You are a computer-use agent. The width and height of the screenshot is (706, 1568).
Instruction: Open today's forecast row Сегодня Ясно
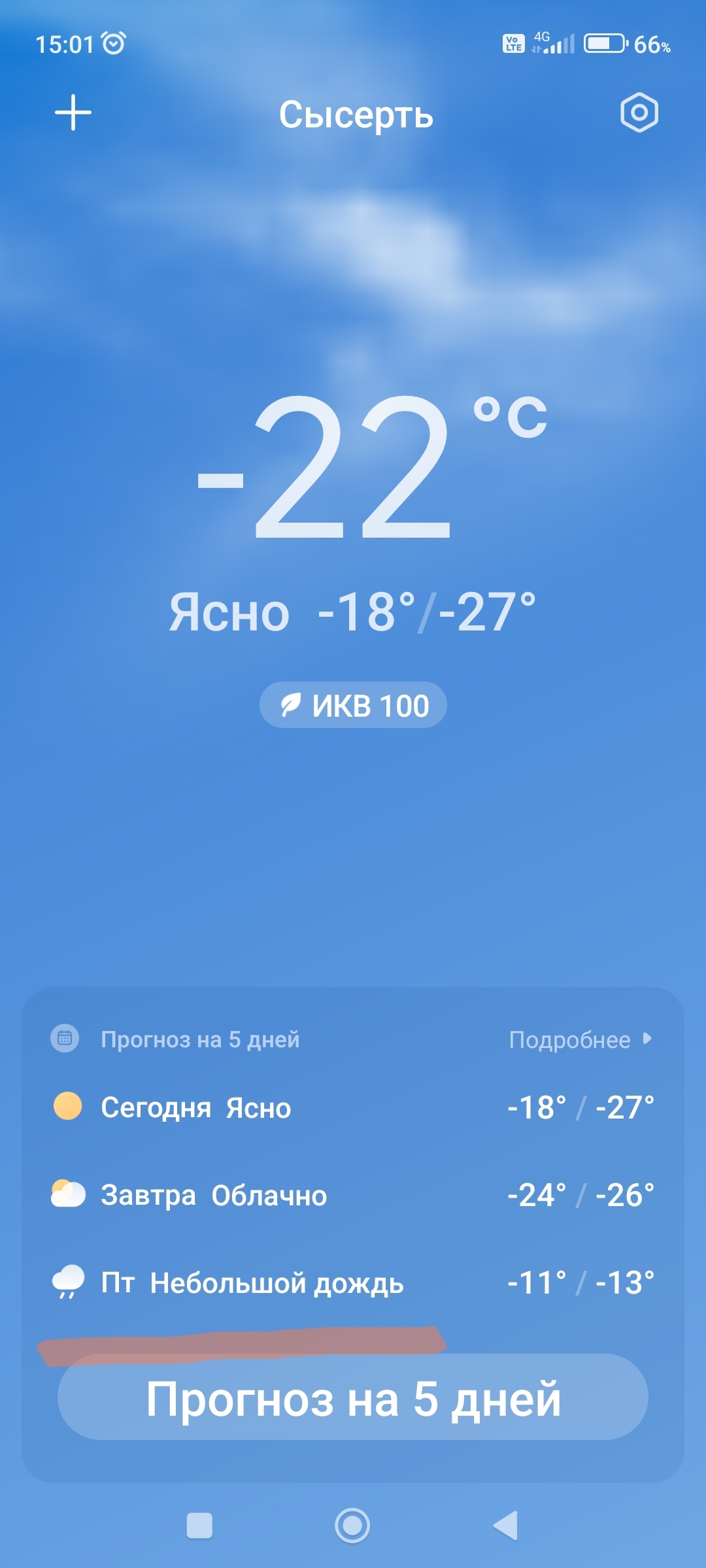click(353, 1107)
